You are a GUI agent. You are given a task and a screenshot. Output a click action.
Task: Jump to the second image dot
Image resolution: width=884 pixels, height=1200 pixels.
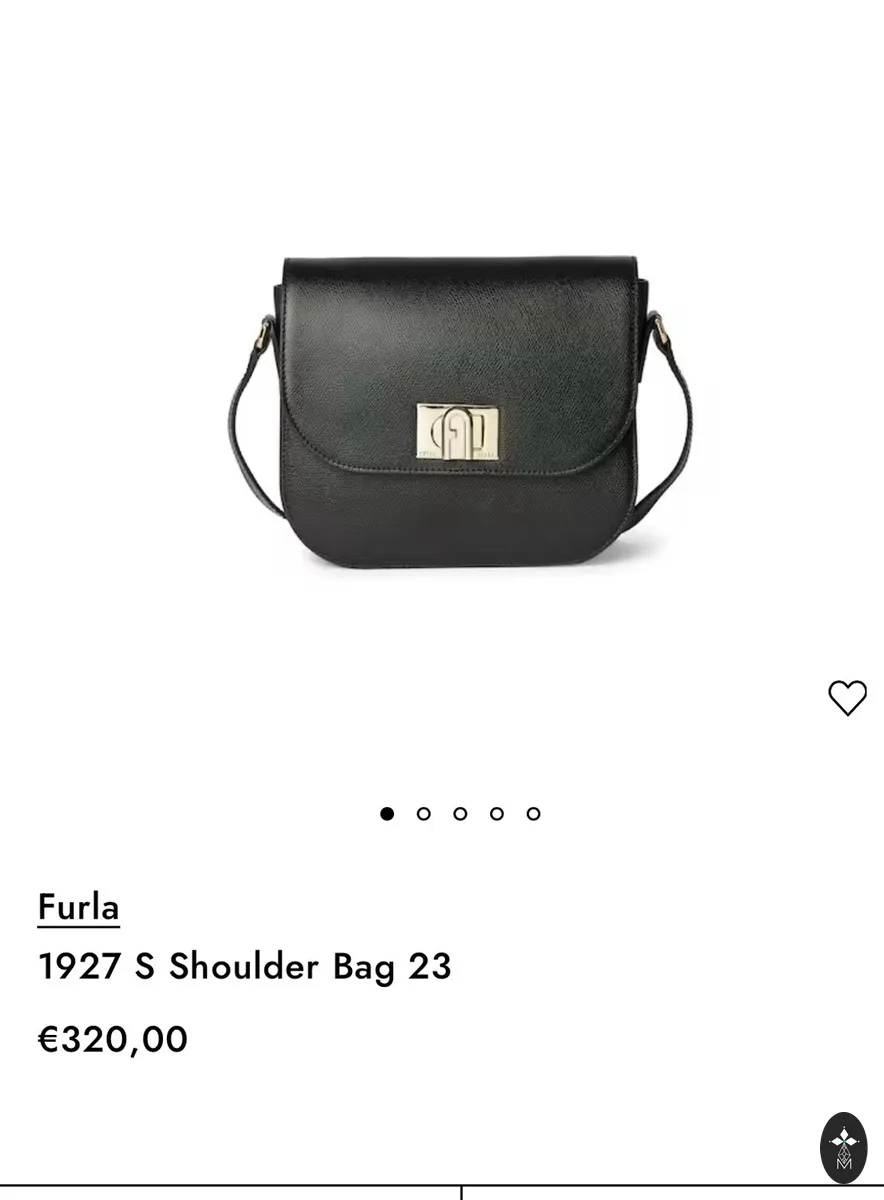423,813
